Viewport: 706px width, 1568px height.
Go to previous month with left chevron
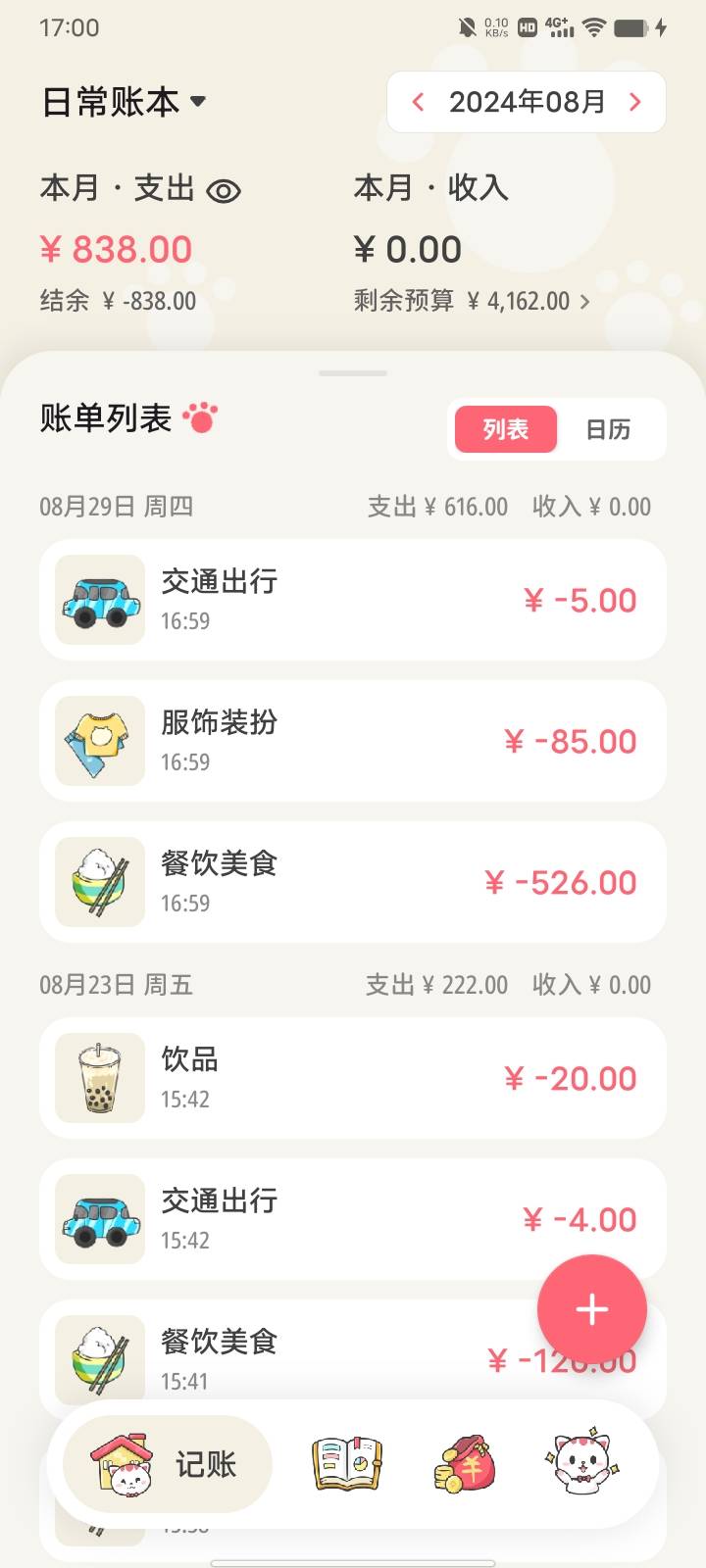418,101
